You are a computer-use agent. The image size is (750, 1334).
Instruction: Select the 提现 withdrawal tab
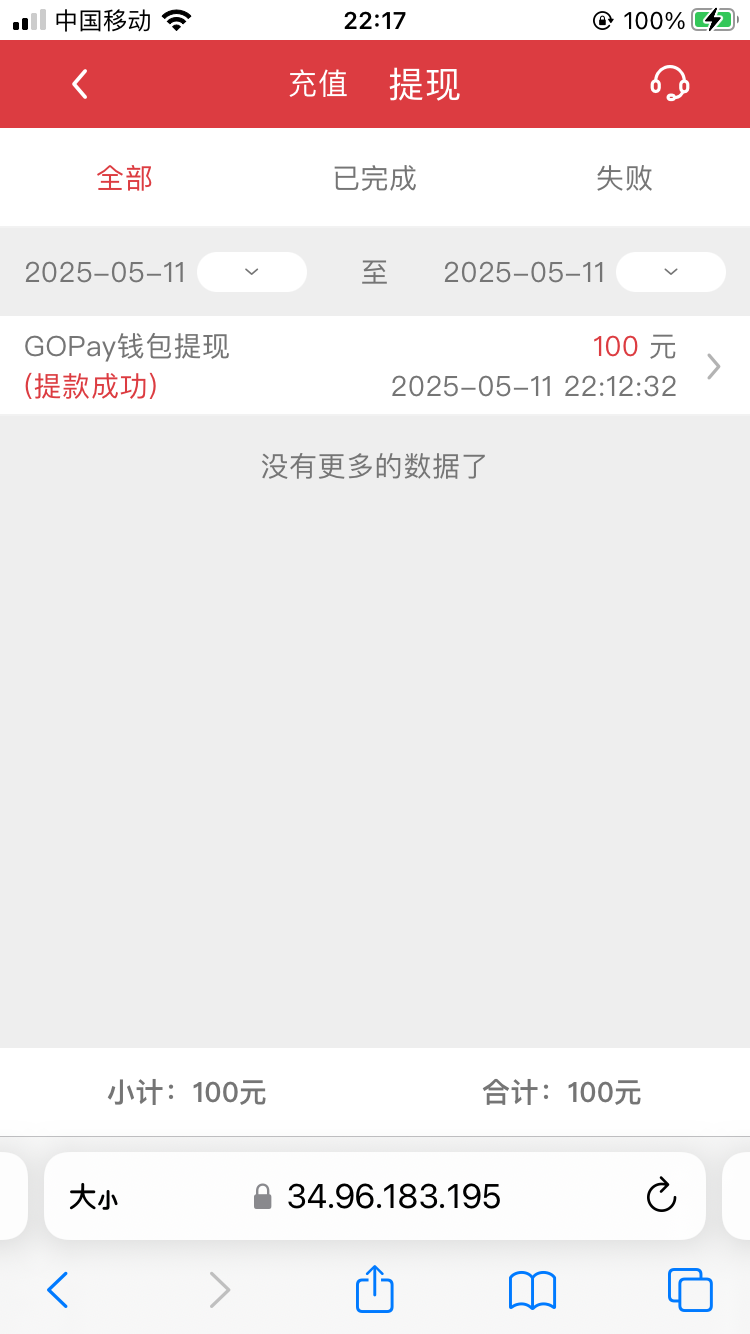[x=424, y=84]
